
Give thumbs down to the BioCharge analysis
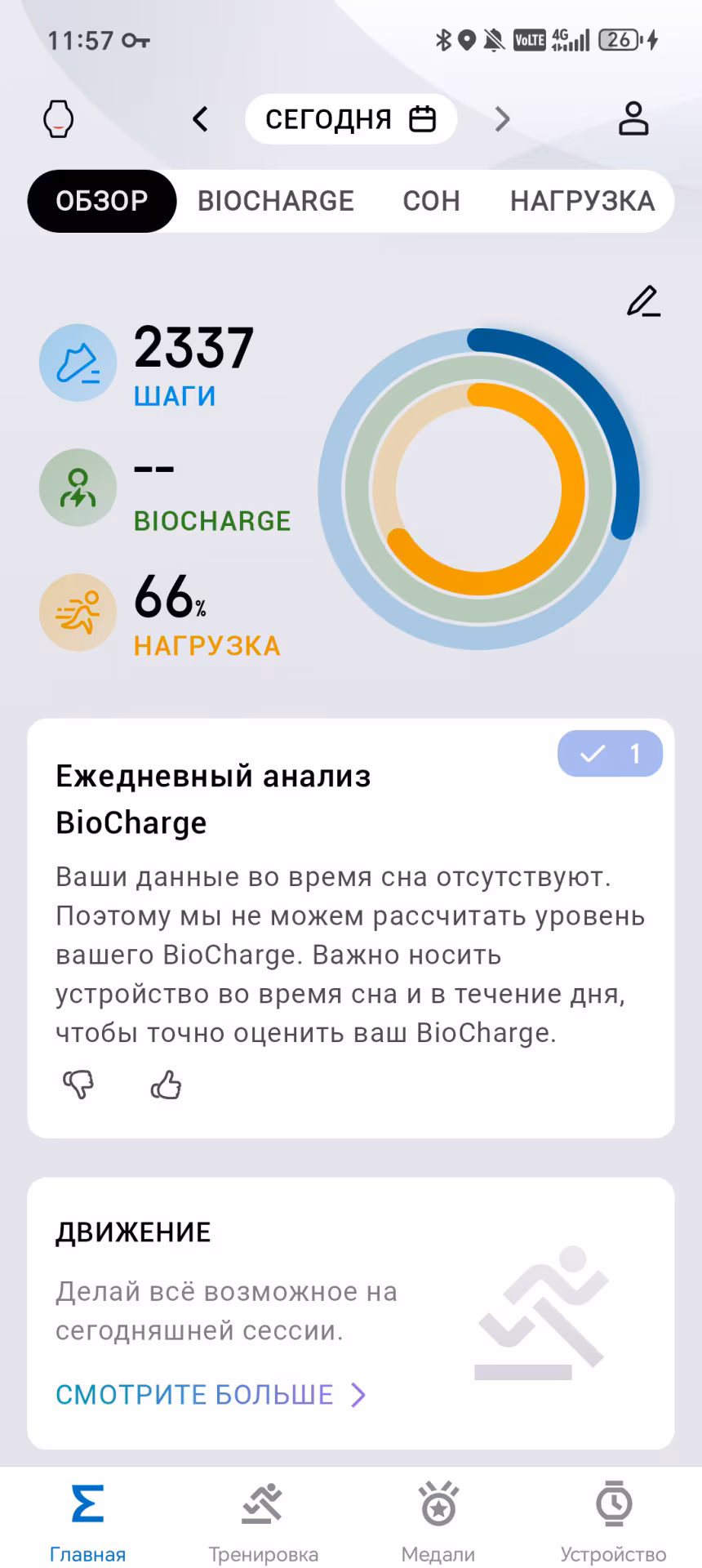[78, 1085]
